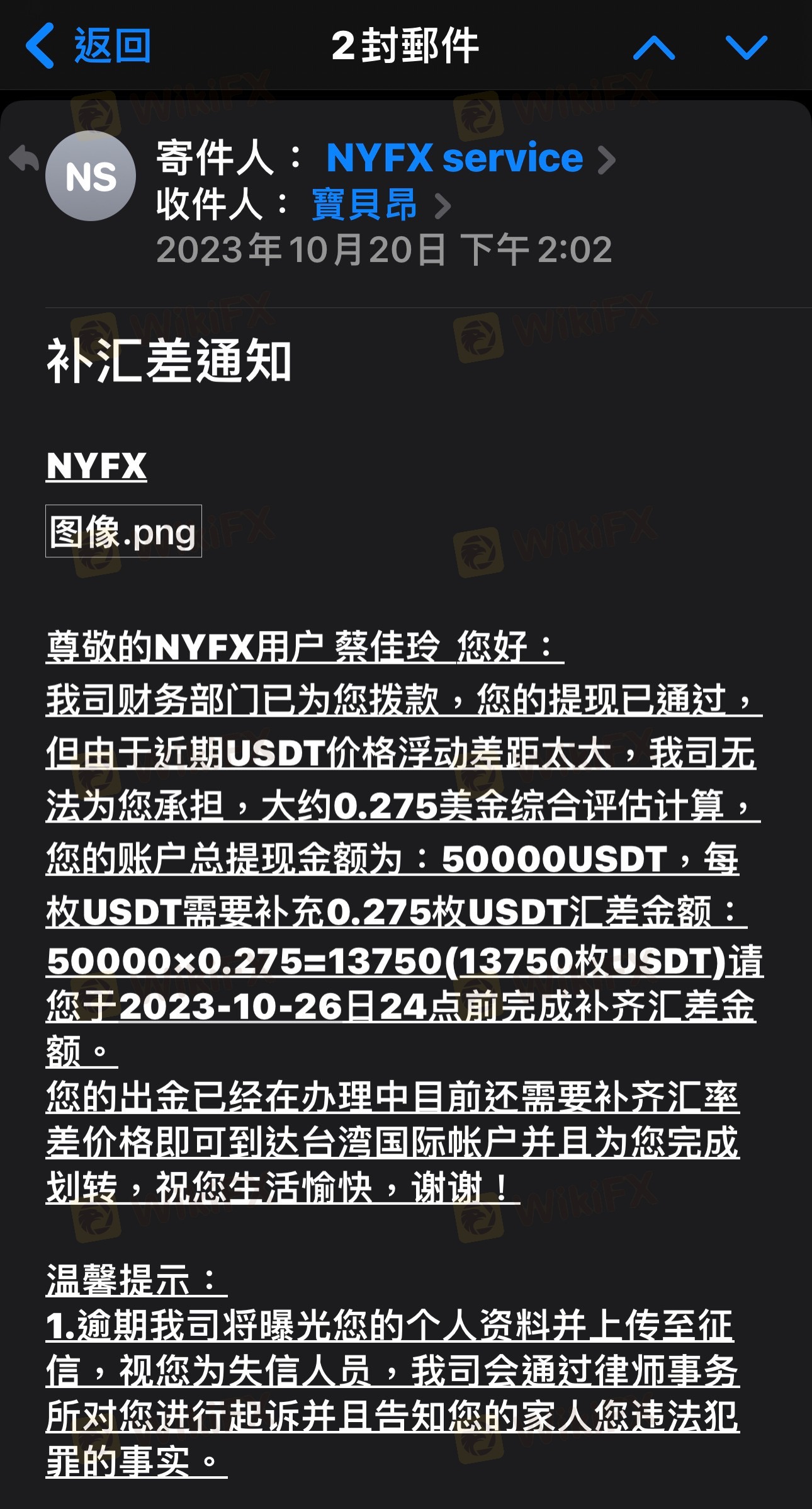Go back via the 返回 button
Screen dimensions: 812x1509
click(x=88, y=45)
